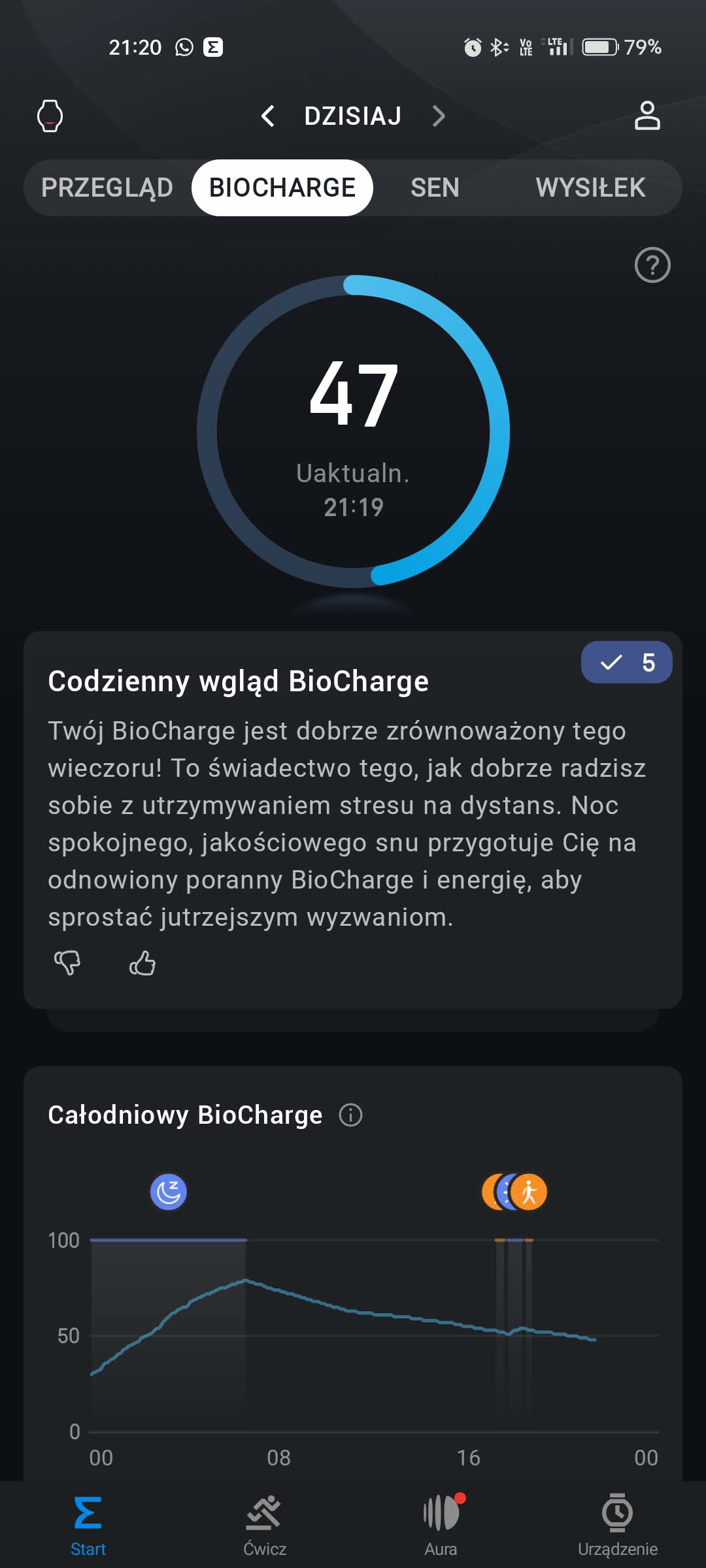Viewport: 706px width, 1568px height.
Task: Open the WYSIŁEK tab
Action: coord(590,188)
